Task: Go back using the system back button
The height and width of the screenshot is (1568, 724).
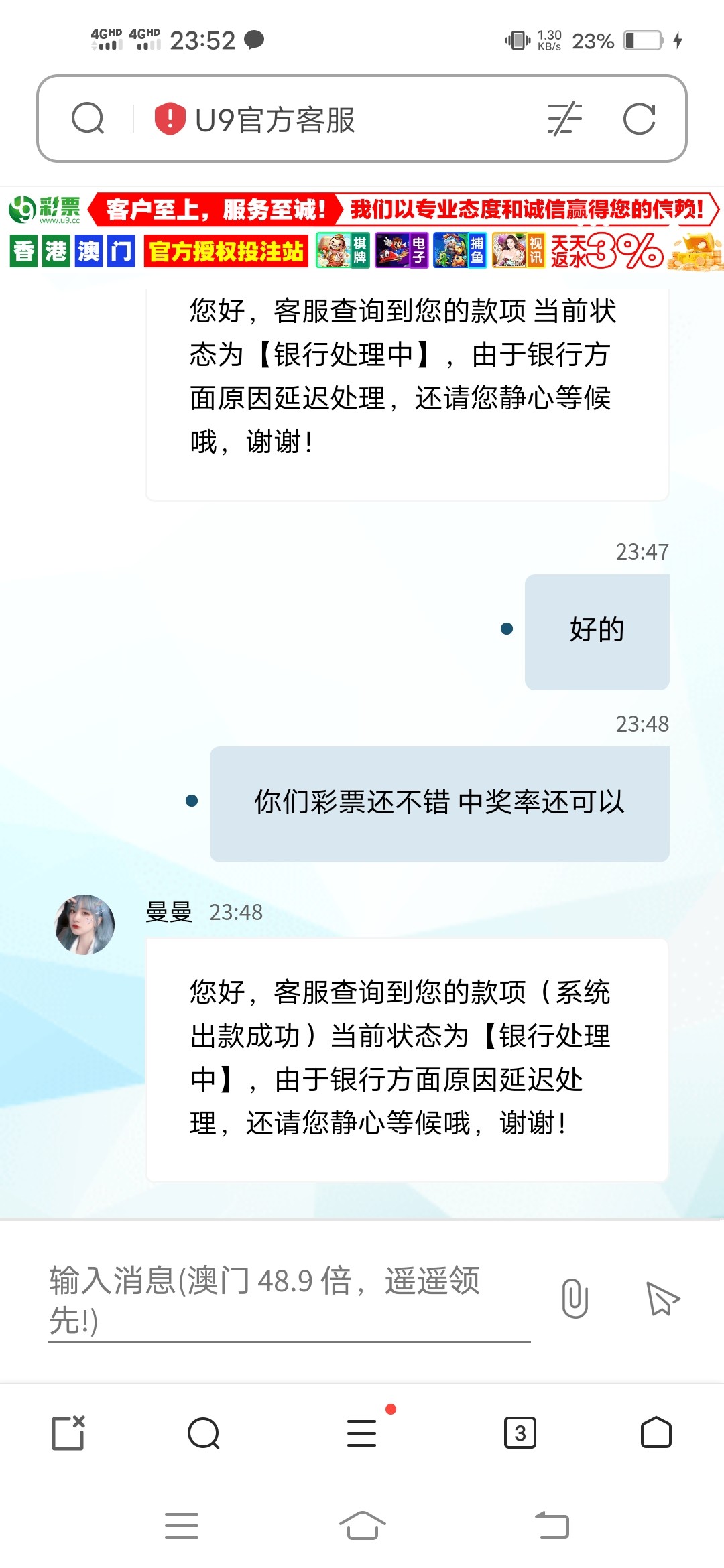Action: tap(552, 1526)
